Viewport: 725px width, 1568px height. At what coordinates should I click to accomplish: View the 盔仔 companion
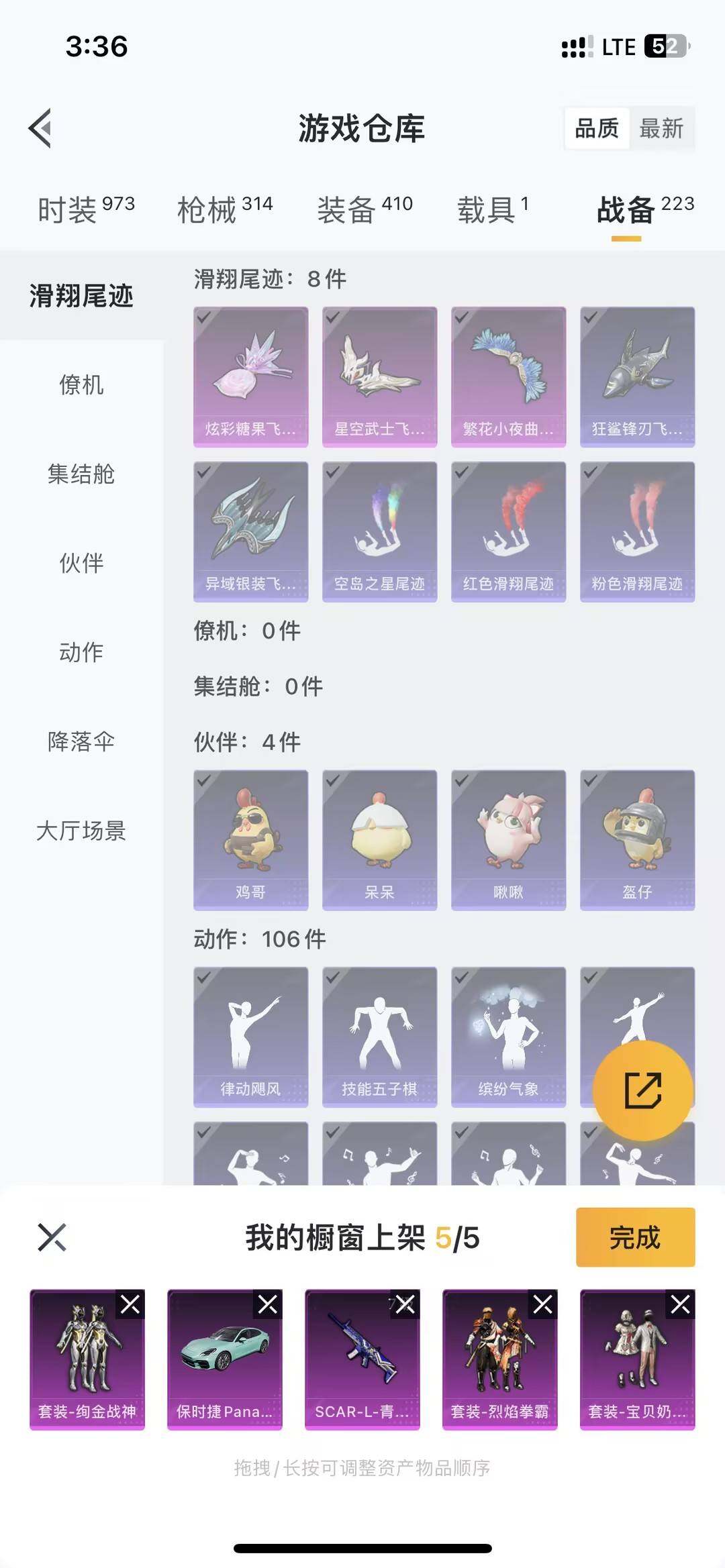tap(638, 839)
